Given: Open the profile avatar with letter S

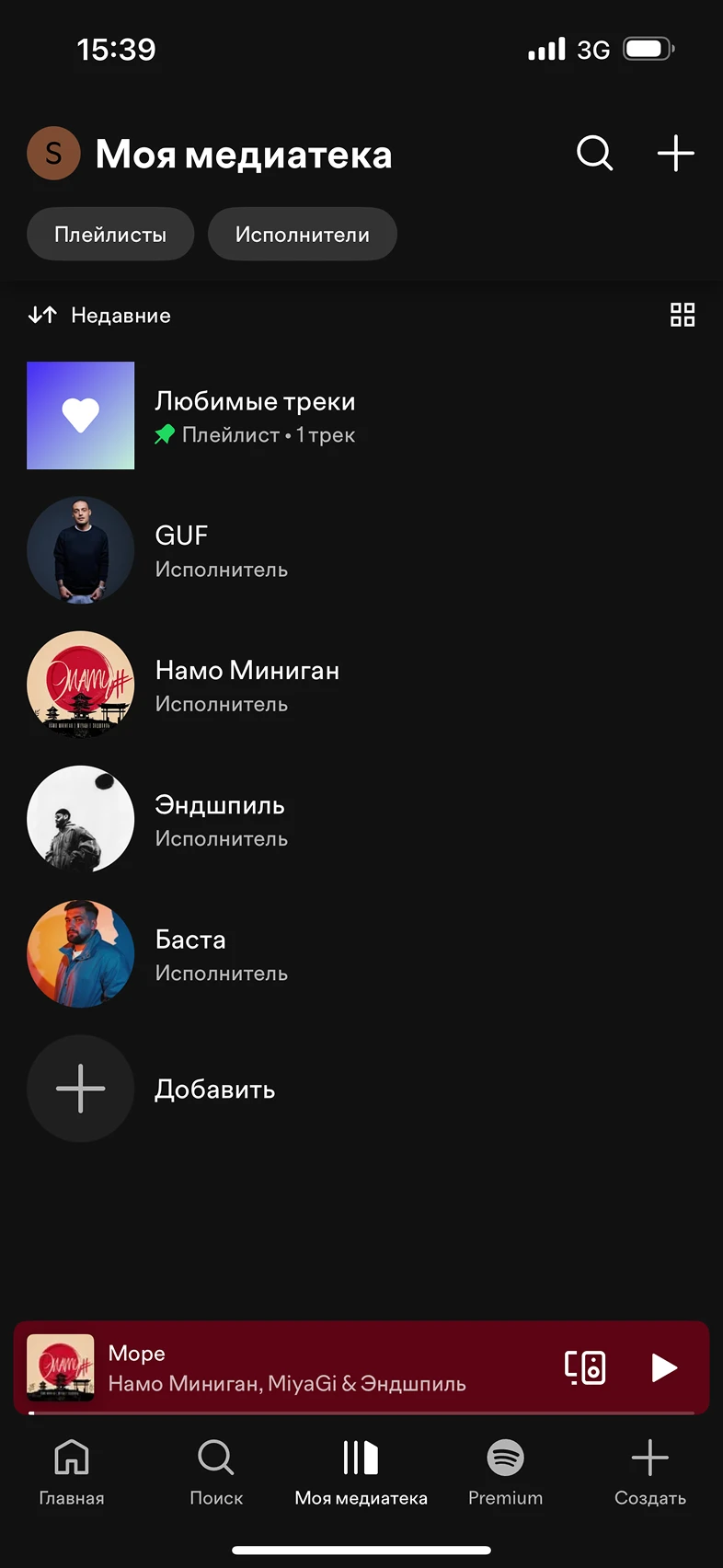Looking at the screenshot, I should coord(53,153).
